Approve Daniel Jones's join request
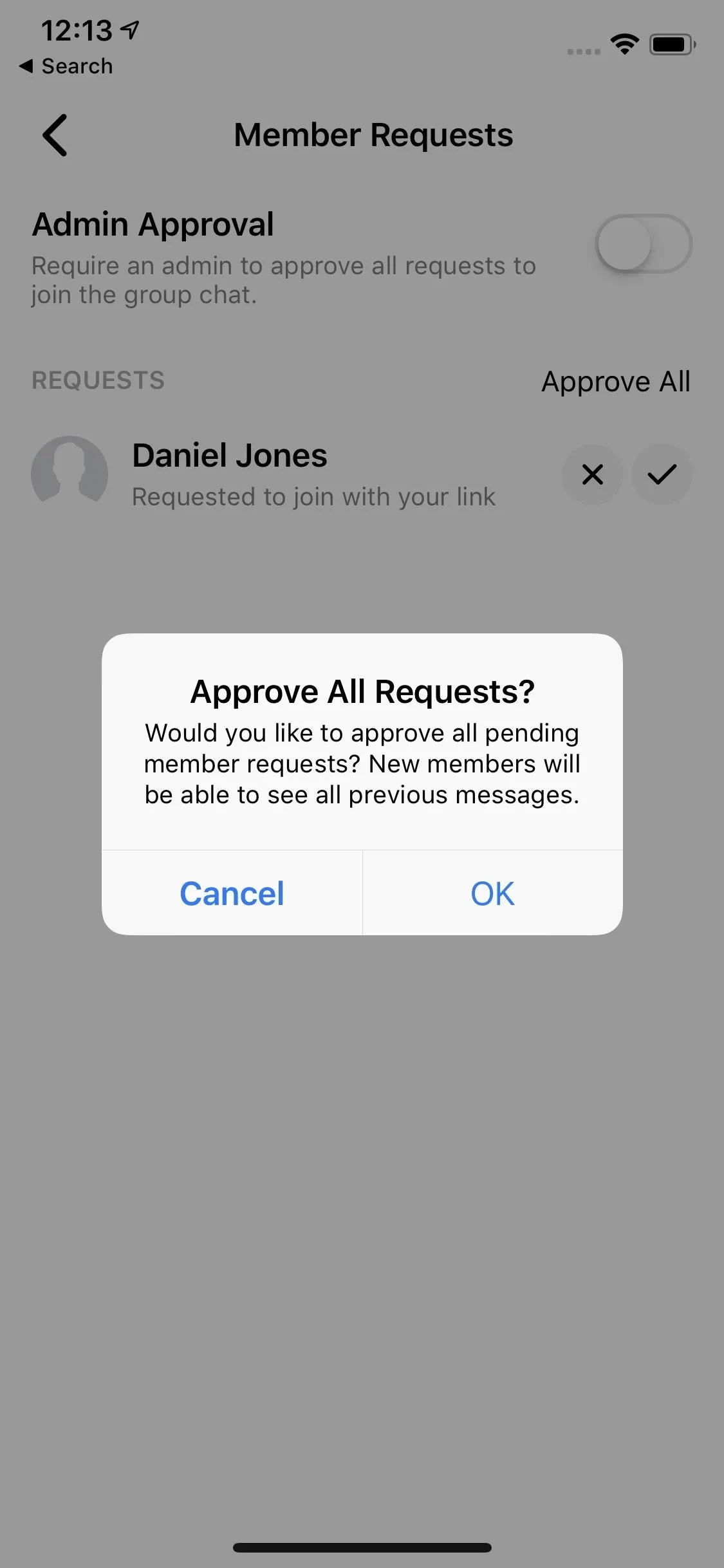The image size is (724, 1568). 662,474
